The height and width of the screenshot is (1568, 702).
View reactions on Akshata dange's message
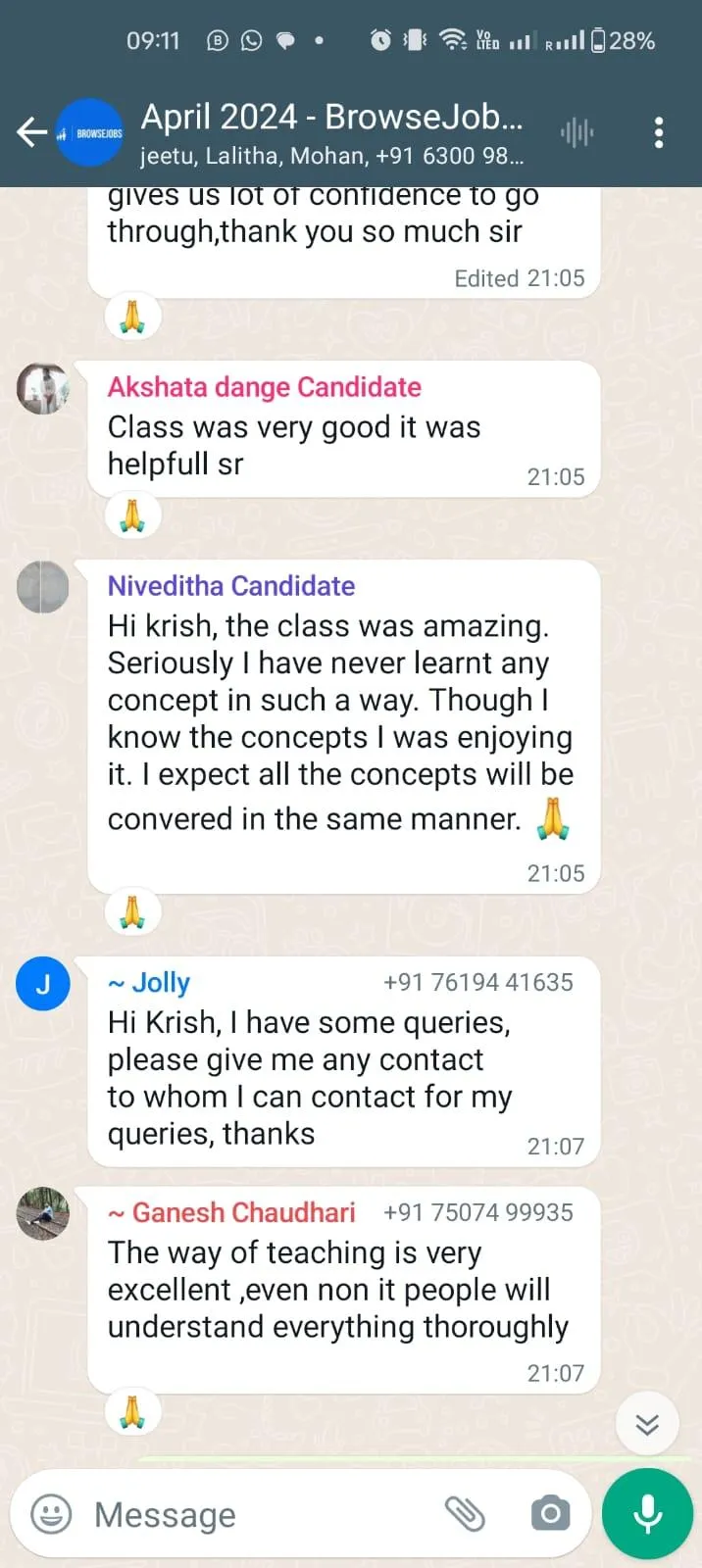point(132,515)
